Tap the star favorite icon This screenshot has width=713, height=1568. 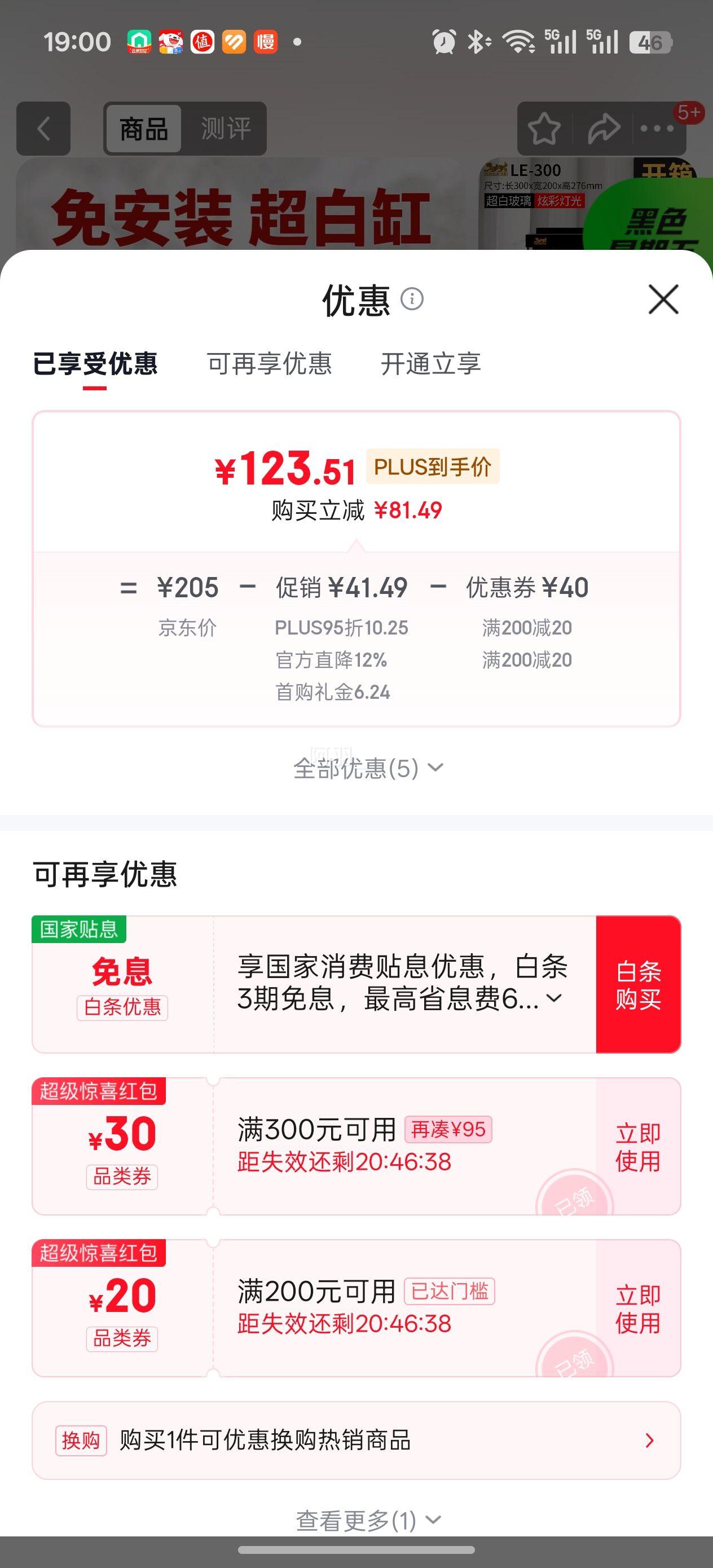coord(545,129)
